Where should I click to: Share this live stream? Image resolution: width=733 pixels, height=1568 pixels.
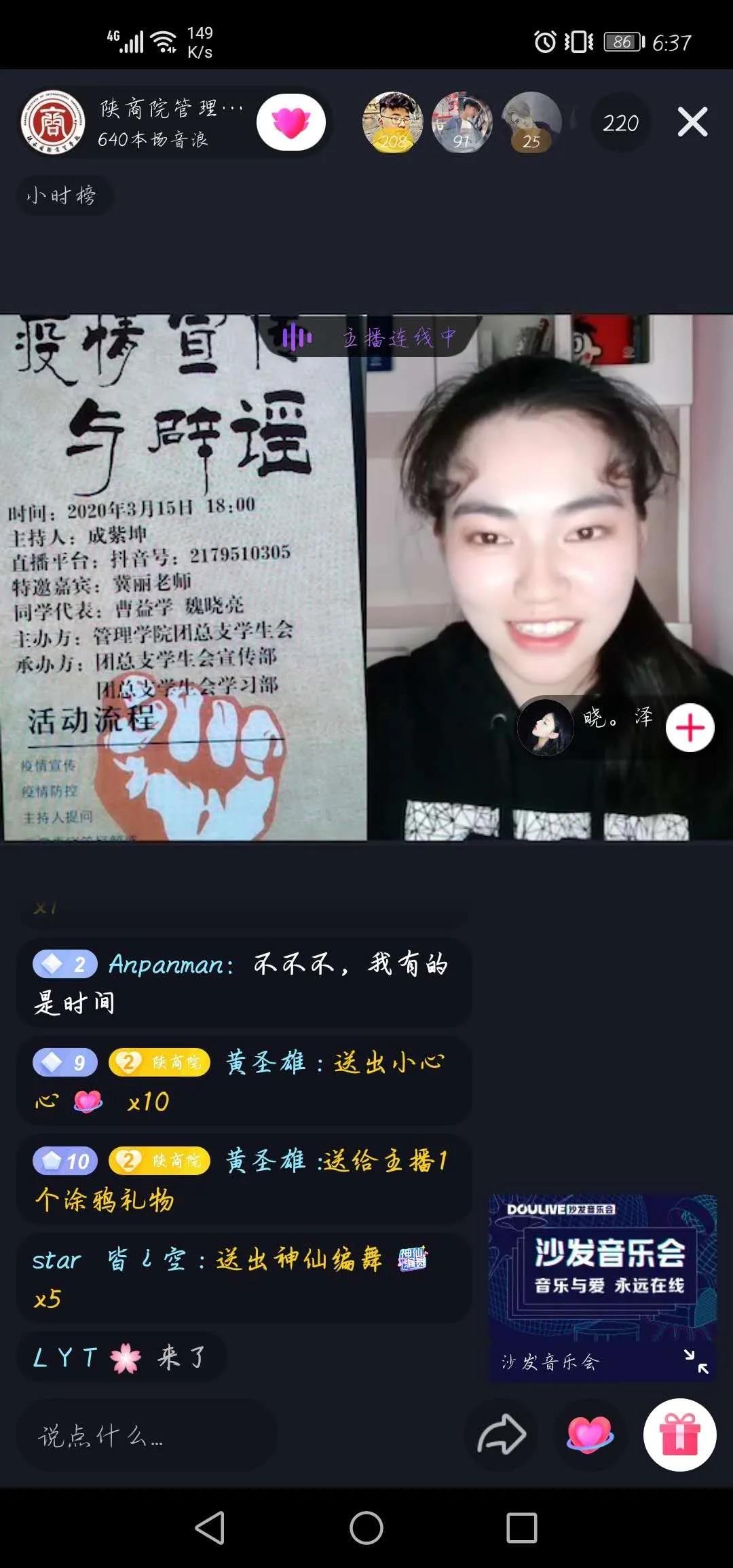[502, 1434]
